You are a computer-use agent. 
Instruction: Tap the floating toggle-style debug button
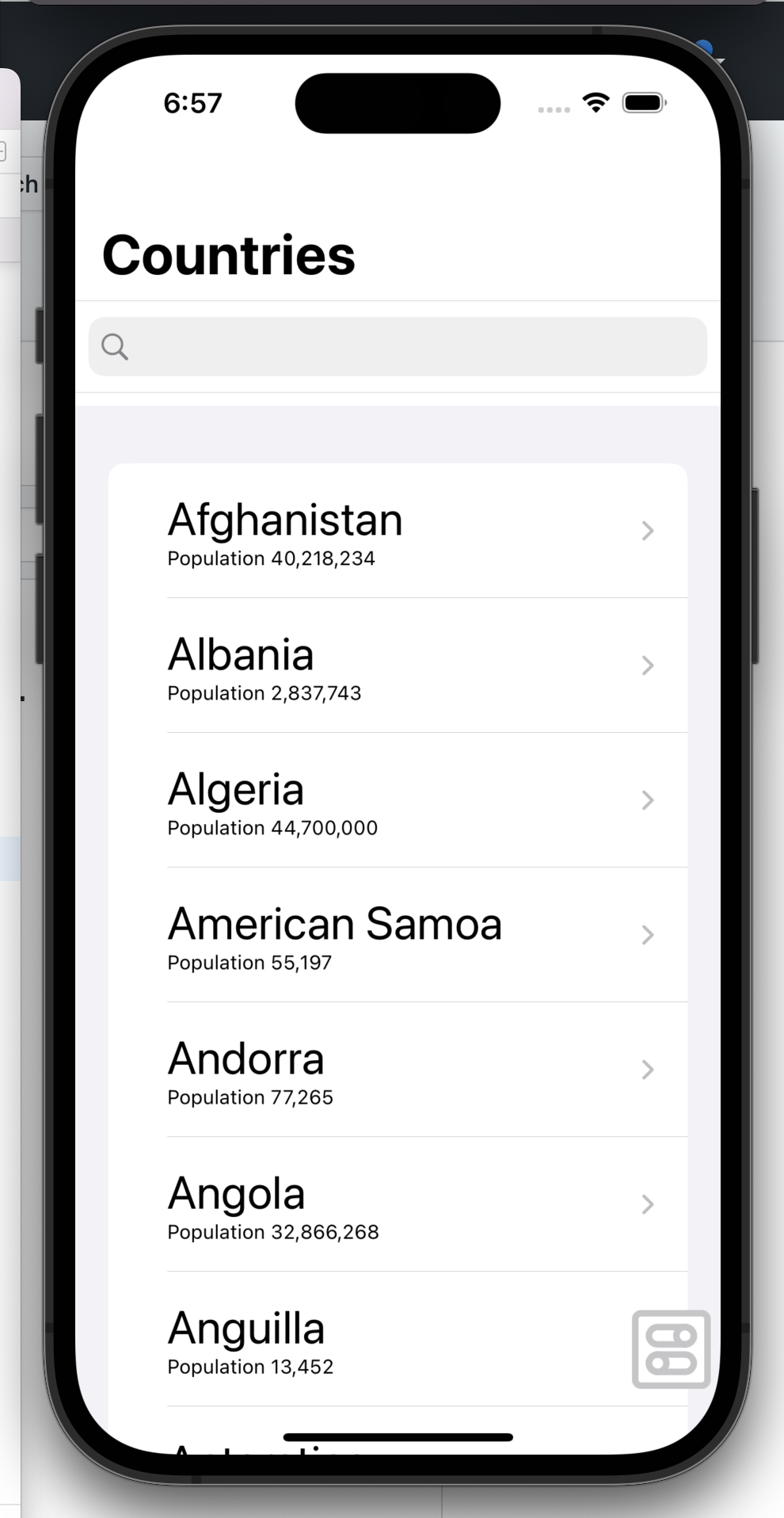coord(671,1349)
